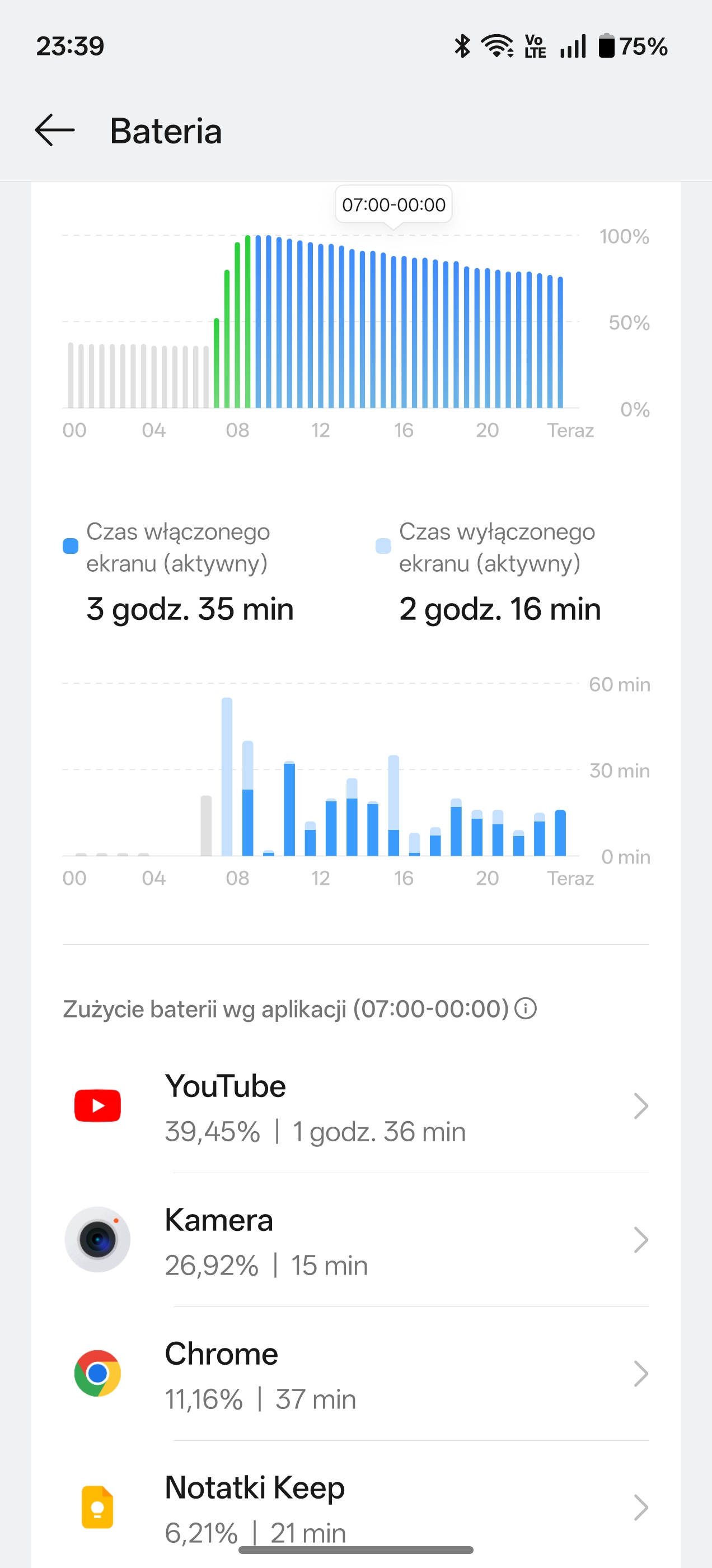Image resolution: width=712 pixels, height=1568 pixels.
Task: Tap info icon next to Zużycie baterii
Action: coord(525,1009)
